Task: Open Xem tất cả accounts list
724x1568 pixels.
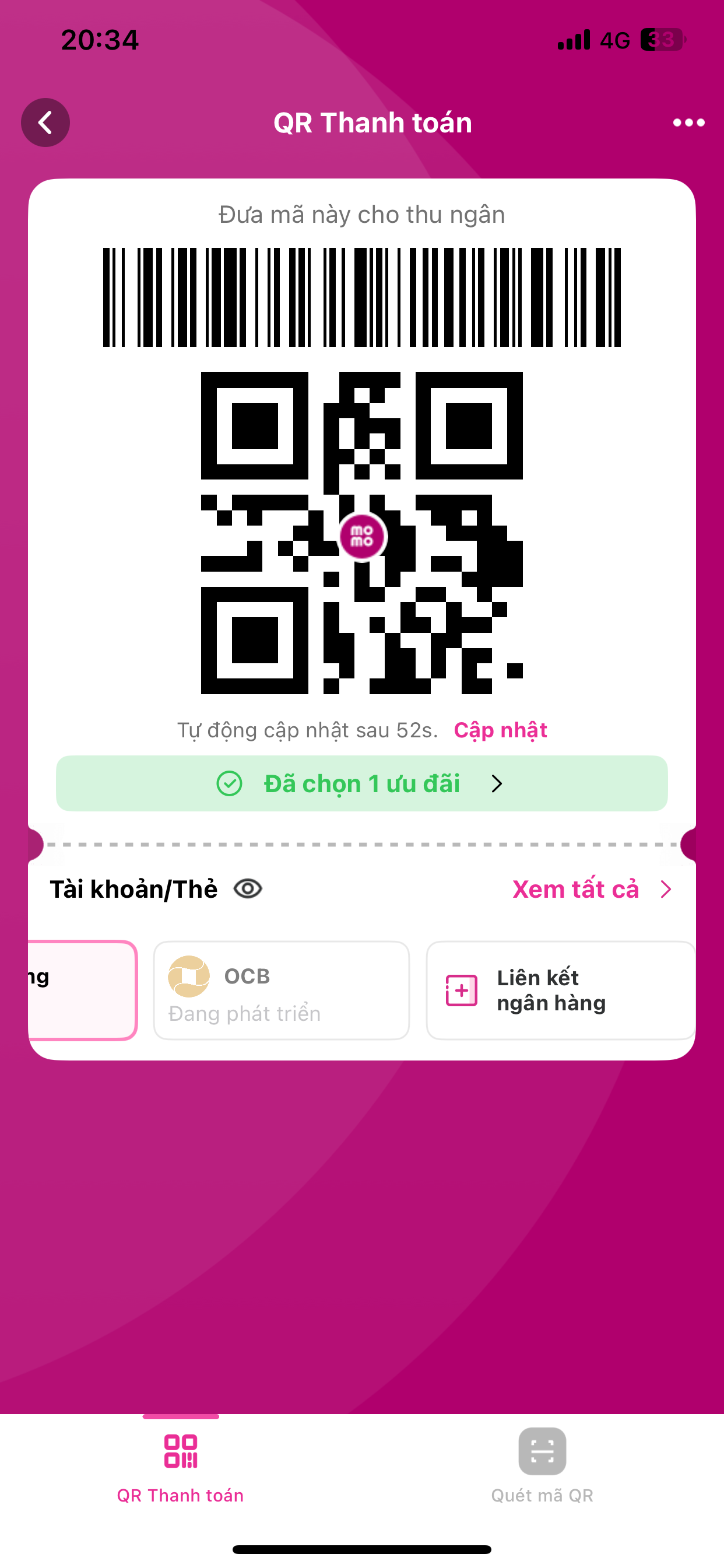Action: (x=592, y=890)
